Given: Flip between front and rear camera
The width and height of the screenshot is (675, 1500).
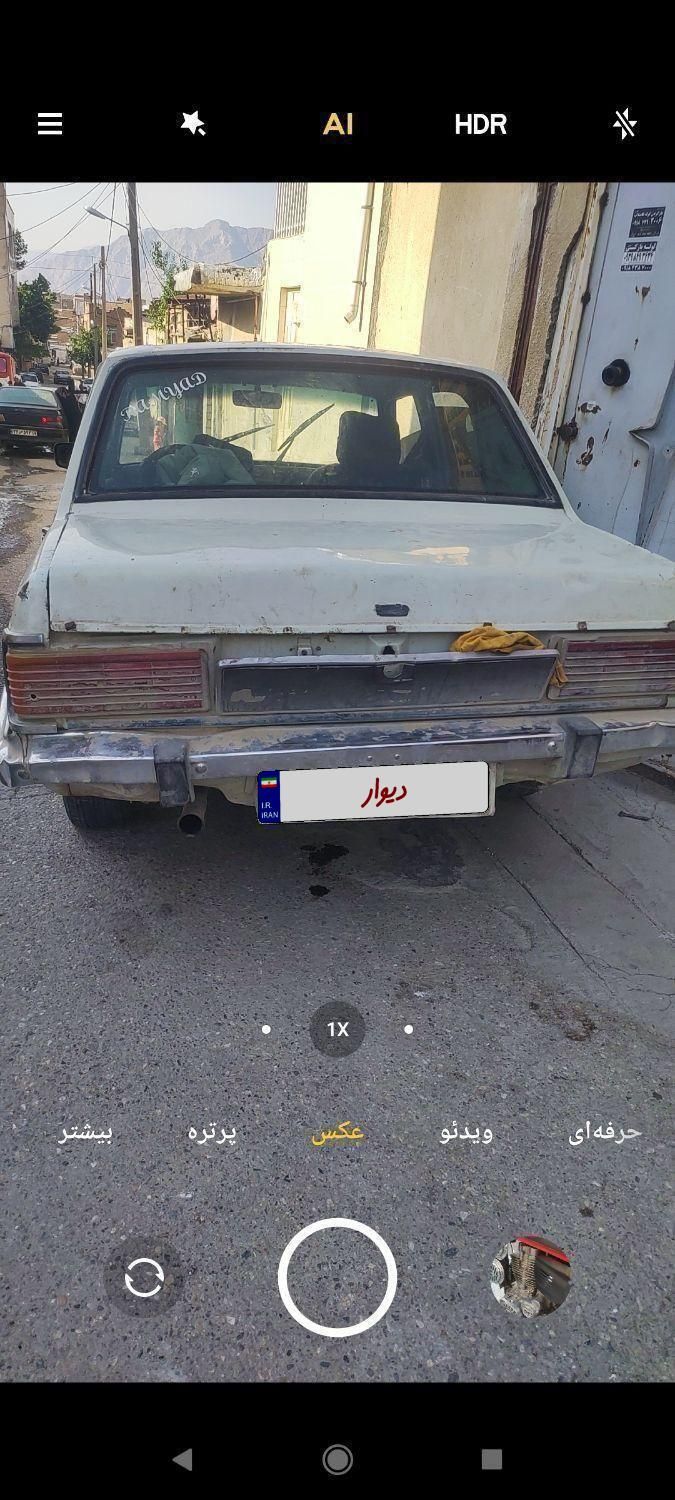Looking at the screenshot, I should point(144,1278).
